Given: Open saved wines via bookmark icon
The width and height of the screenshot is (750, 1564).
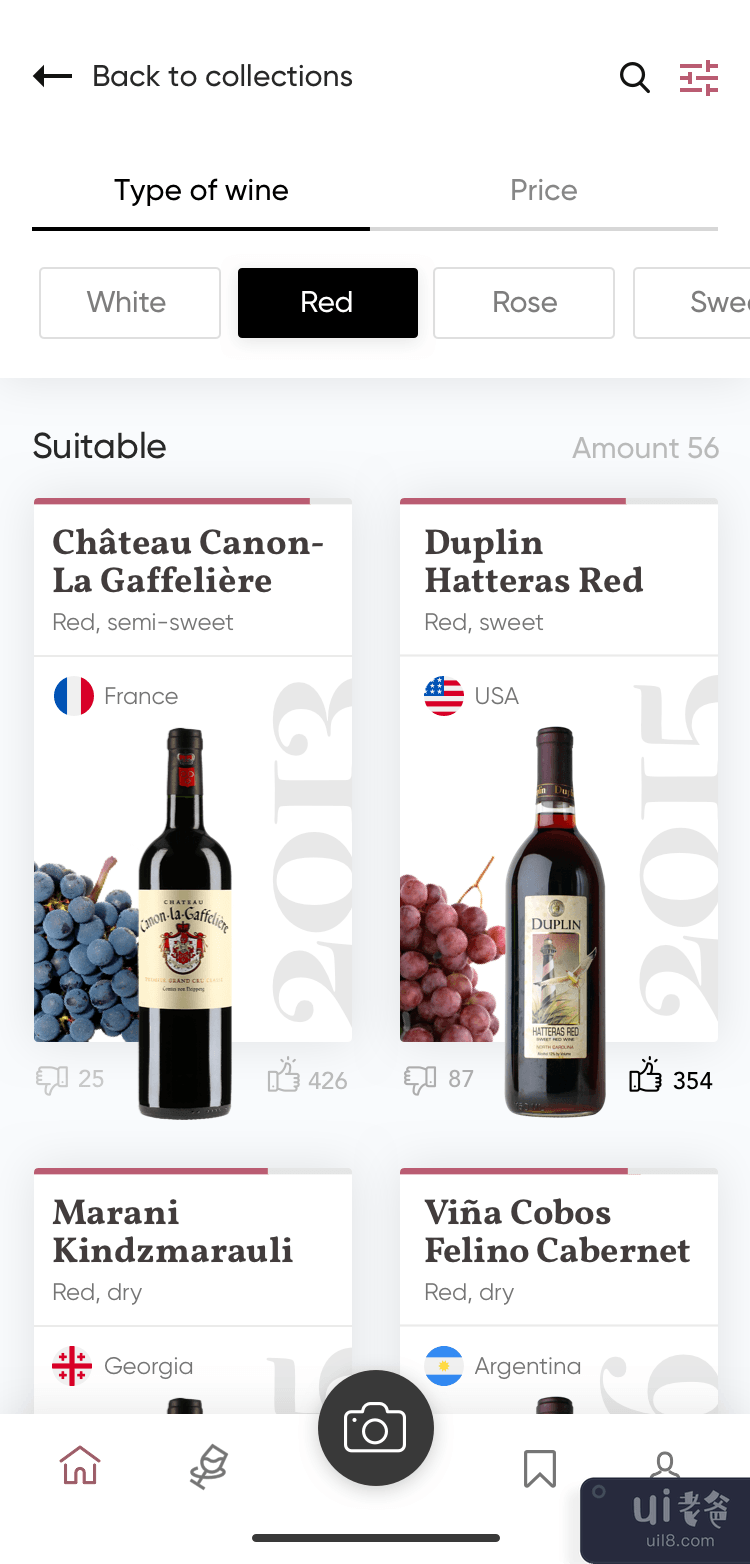Looking at the screenshot, I should click(x=540, y=1468).
